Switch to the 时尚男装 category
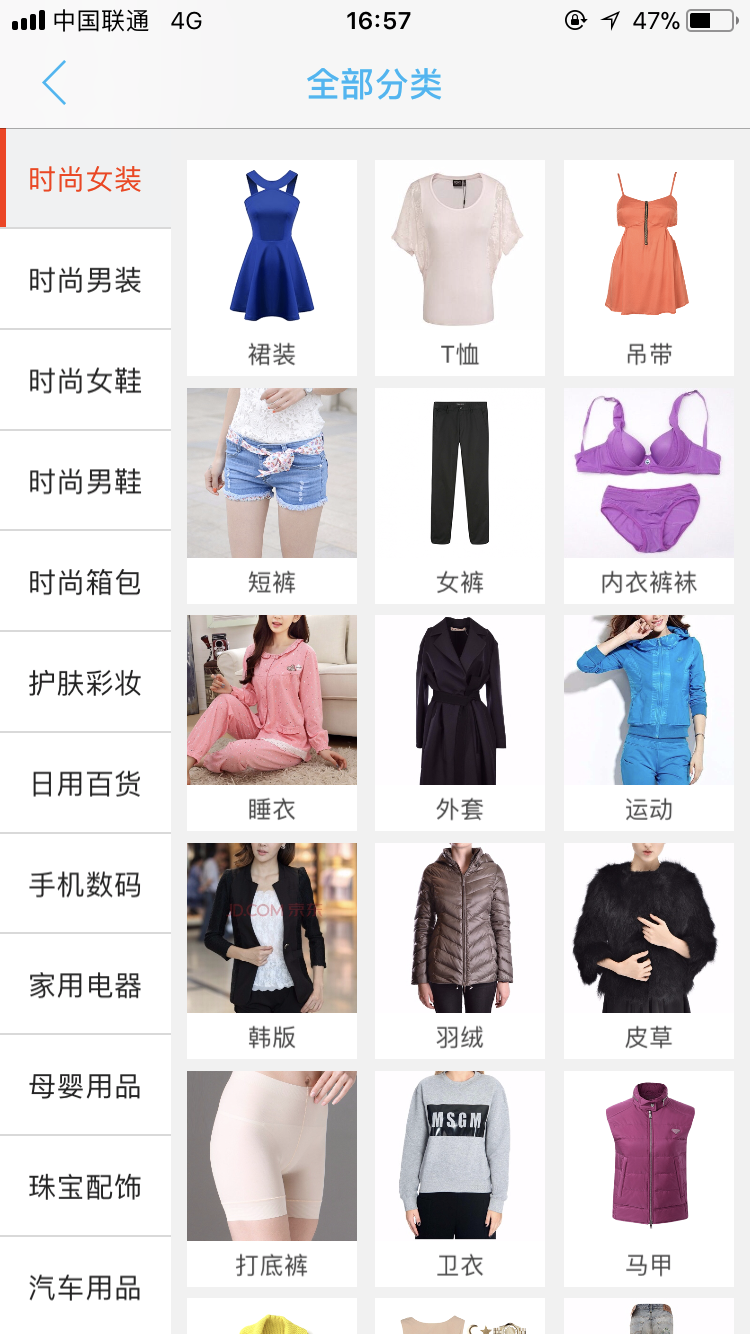The image size is (750, 1334). point(85,278)
